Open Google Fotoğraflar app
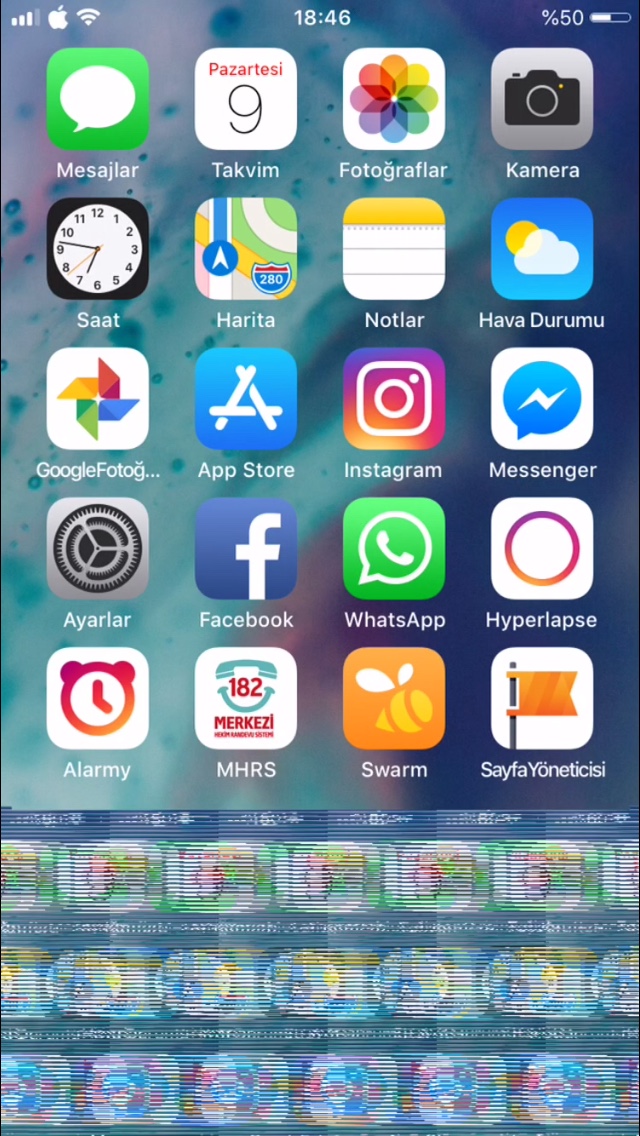The height and width of the screenshot is (1136, 640). click(x=98, y=399)
